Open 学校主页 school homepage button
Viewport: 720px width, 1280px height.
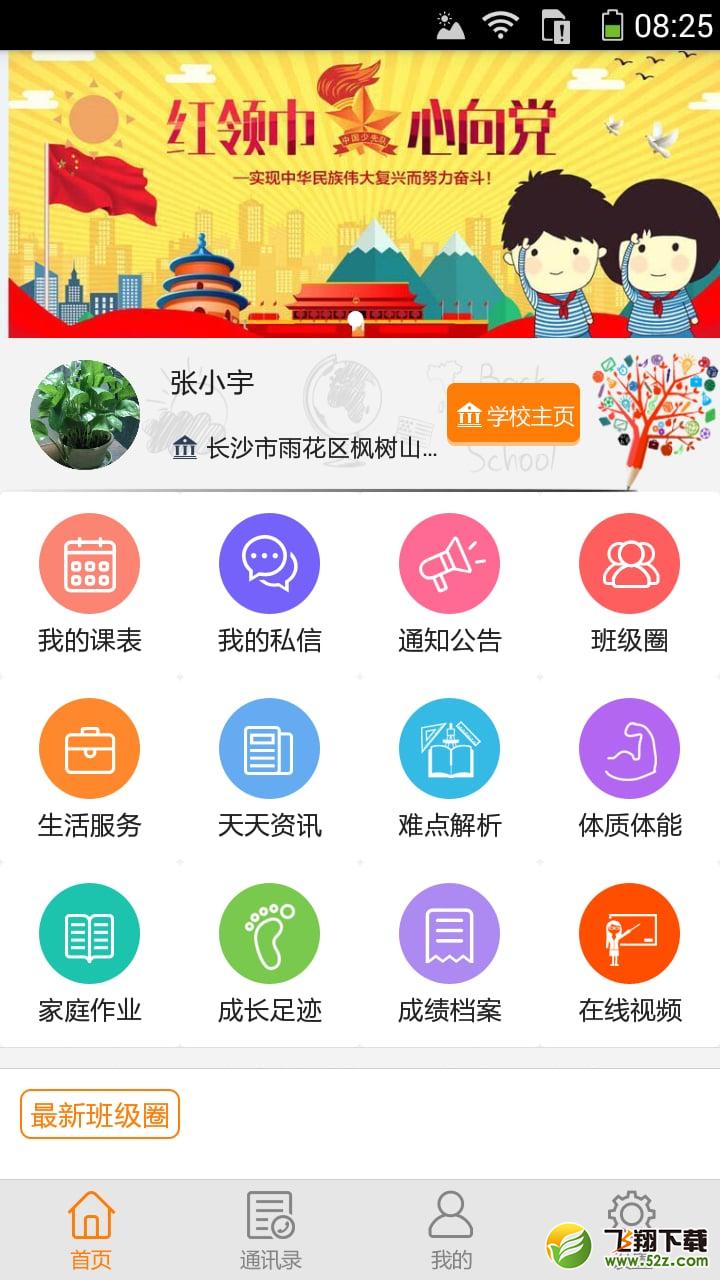(513, 415)
